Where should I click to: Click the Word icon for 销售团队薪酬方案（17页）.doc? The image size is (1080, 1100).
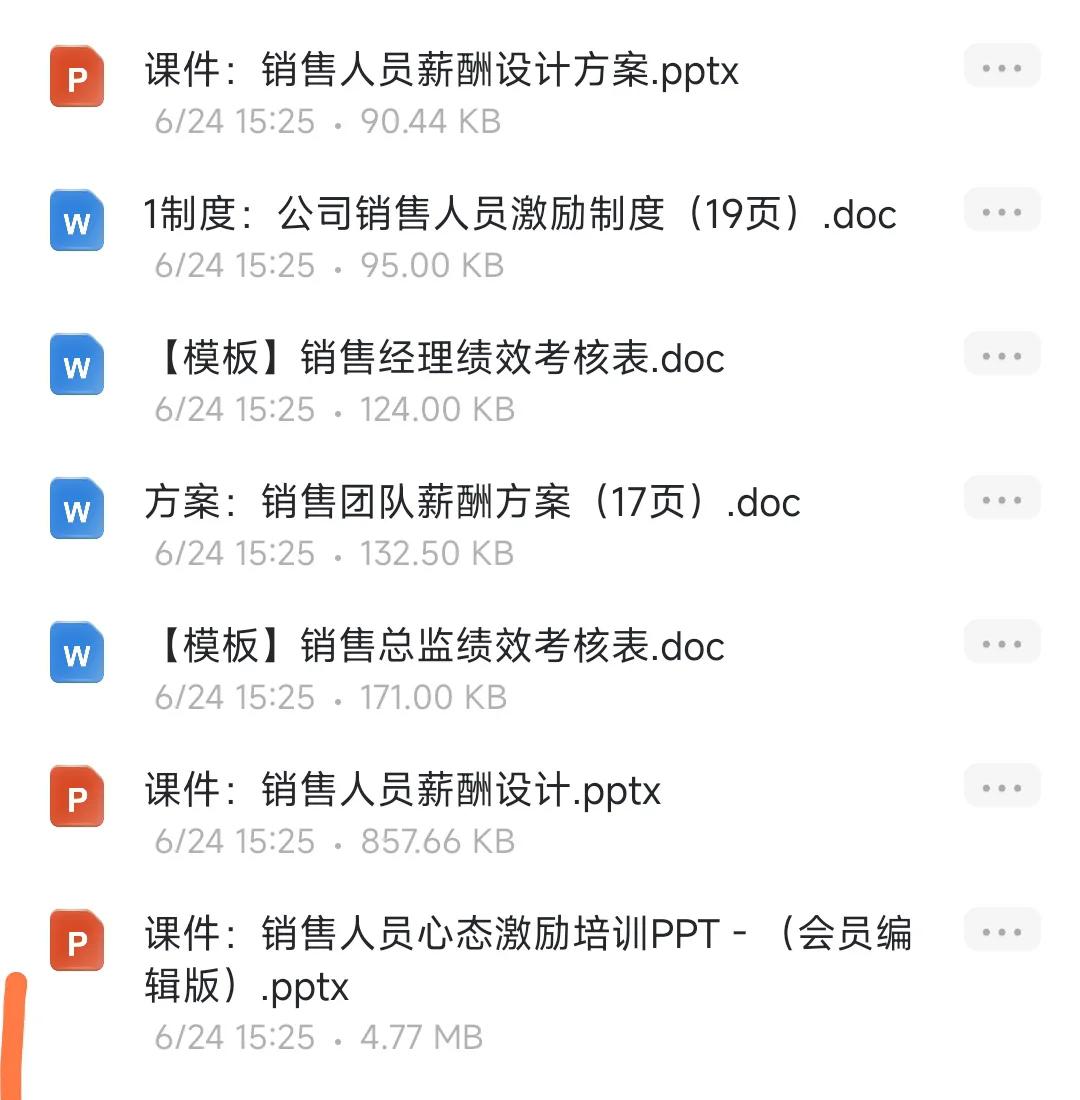[x=76, y=509]
